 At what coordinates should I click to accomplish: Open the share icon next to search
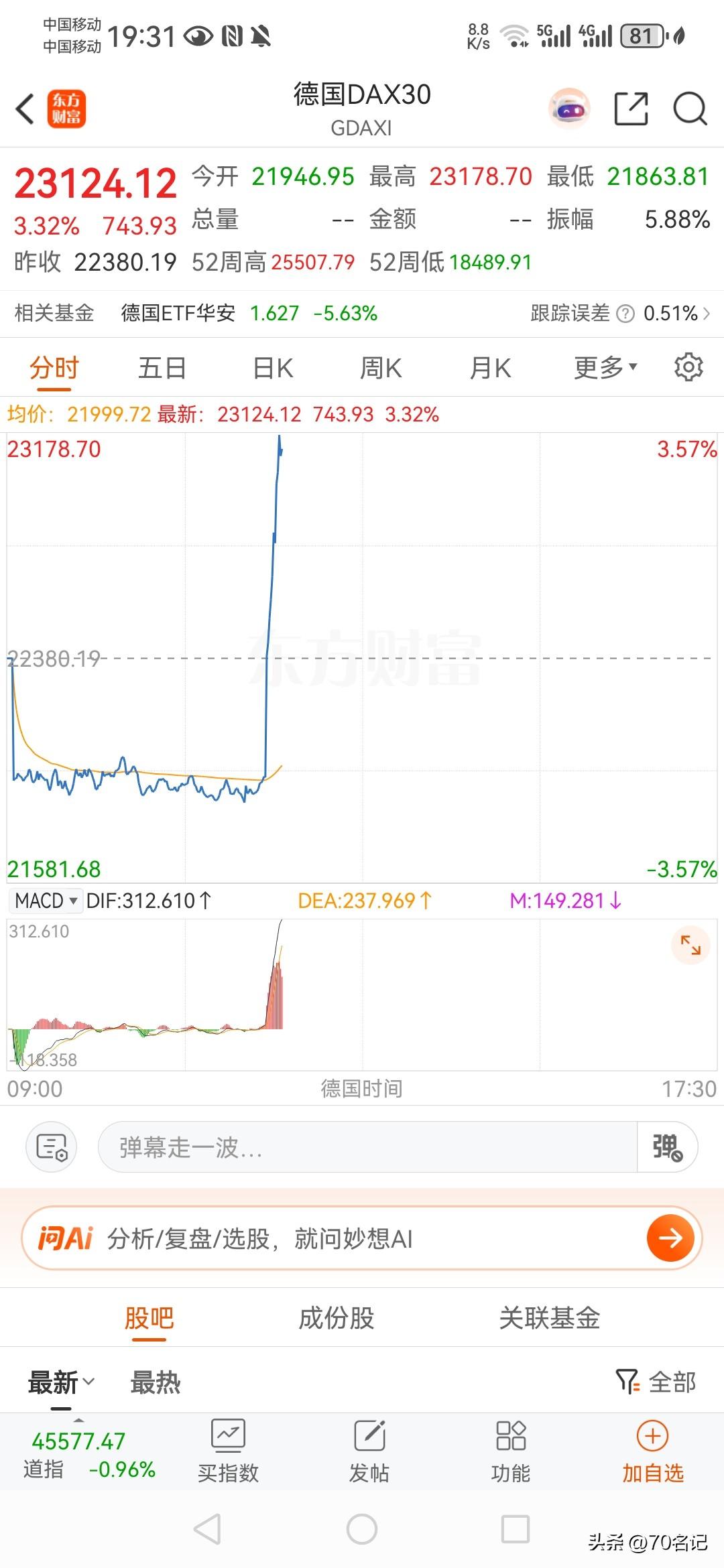pos(631,108)
